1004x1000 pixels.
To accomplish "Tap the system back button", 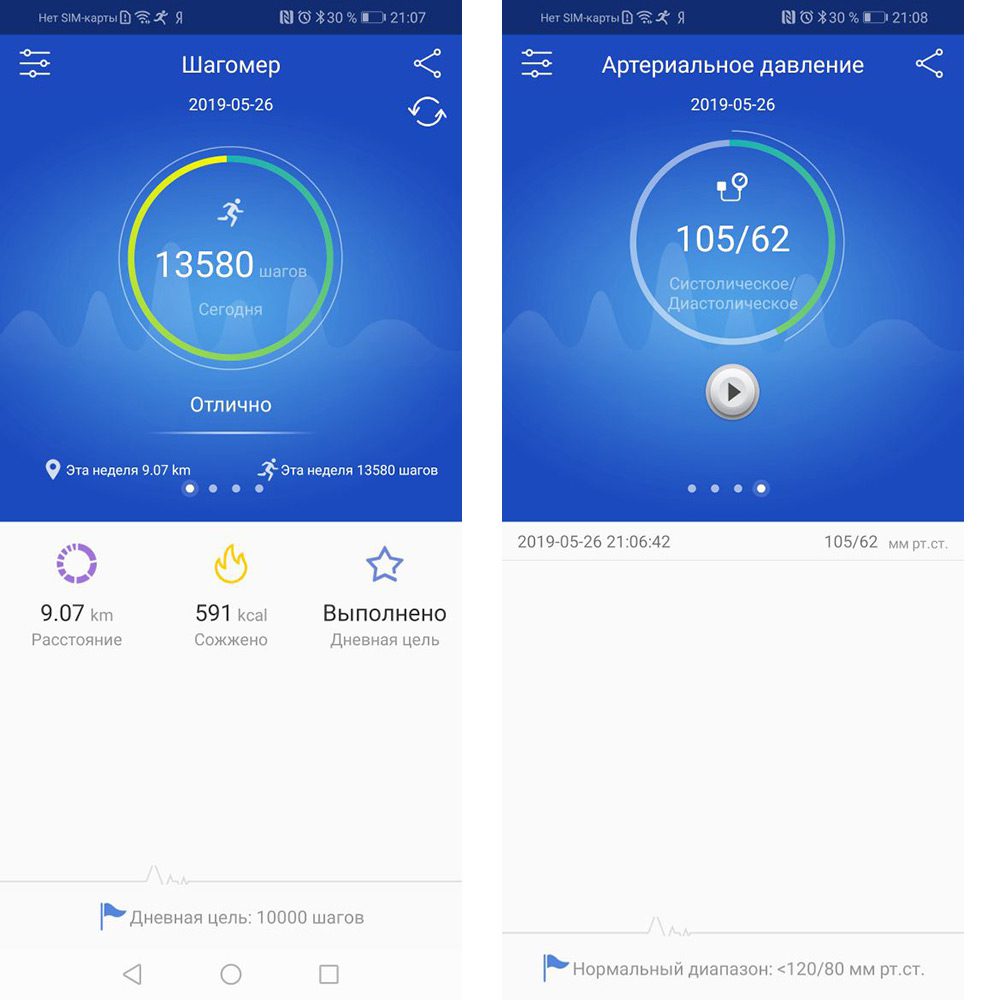I will (132, 974).
